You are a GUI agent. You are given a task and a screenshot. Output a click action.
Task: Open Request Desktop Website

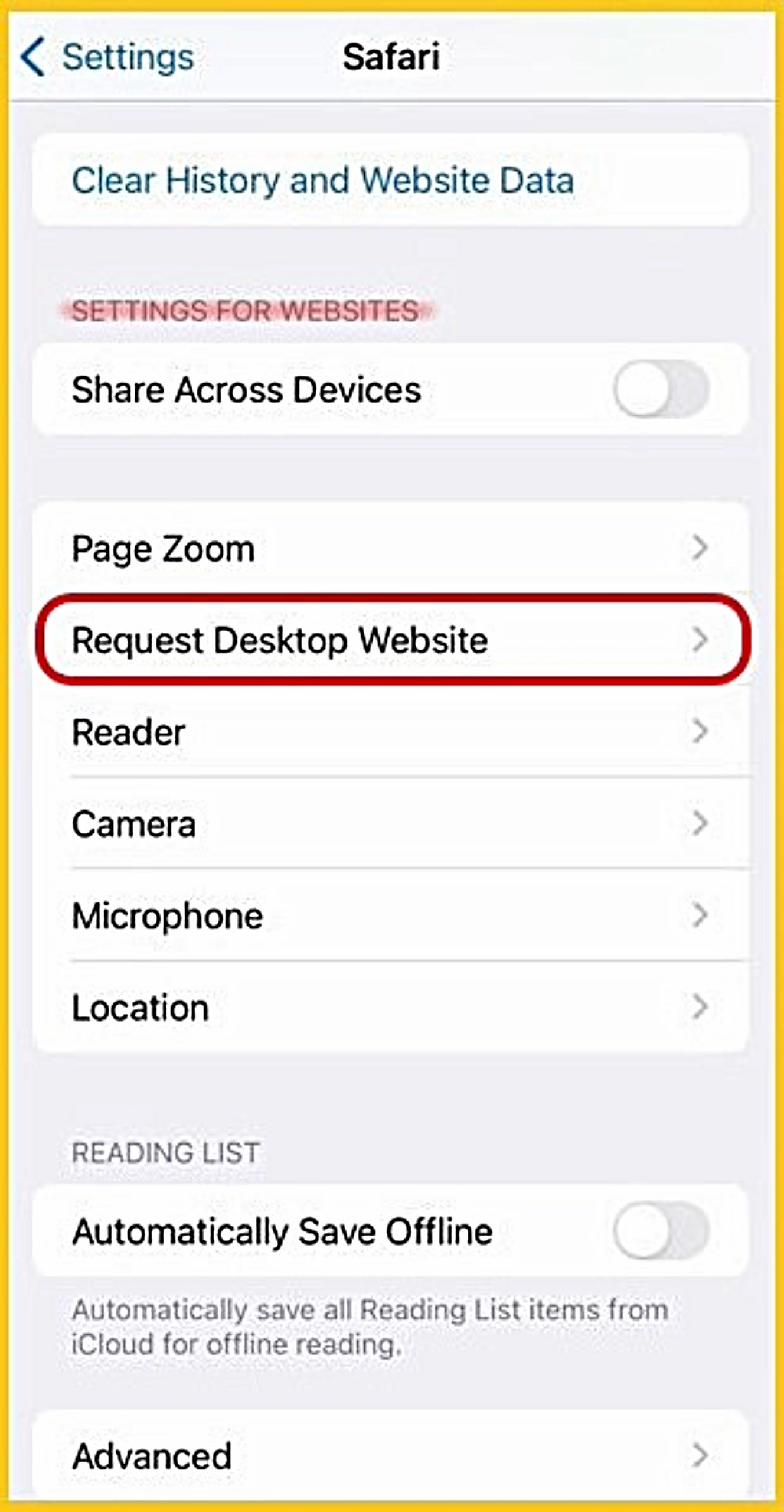pyautogui.click(x=390, y=640)
